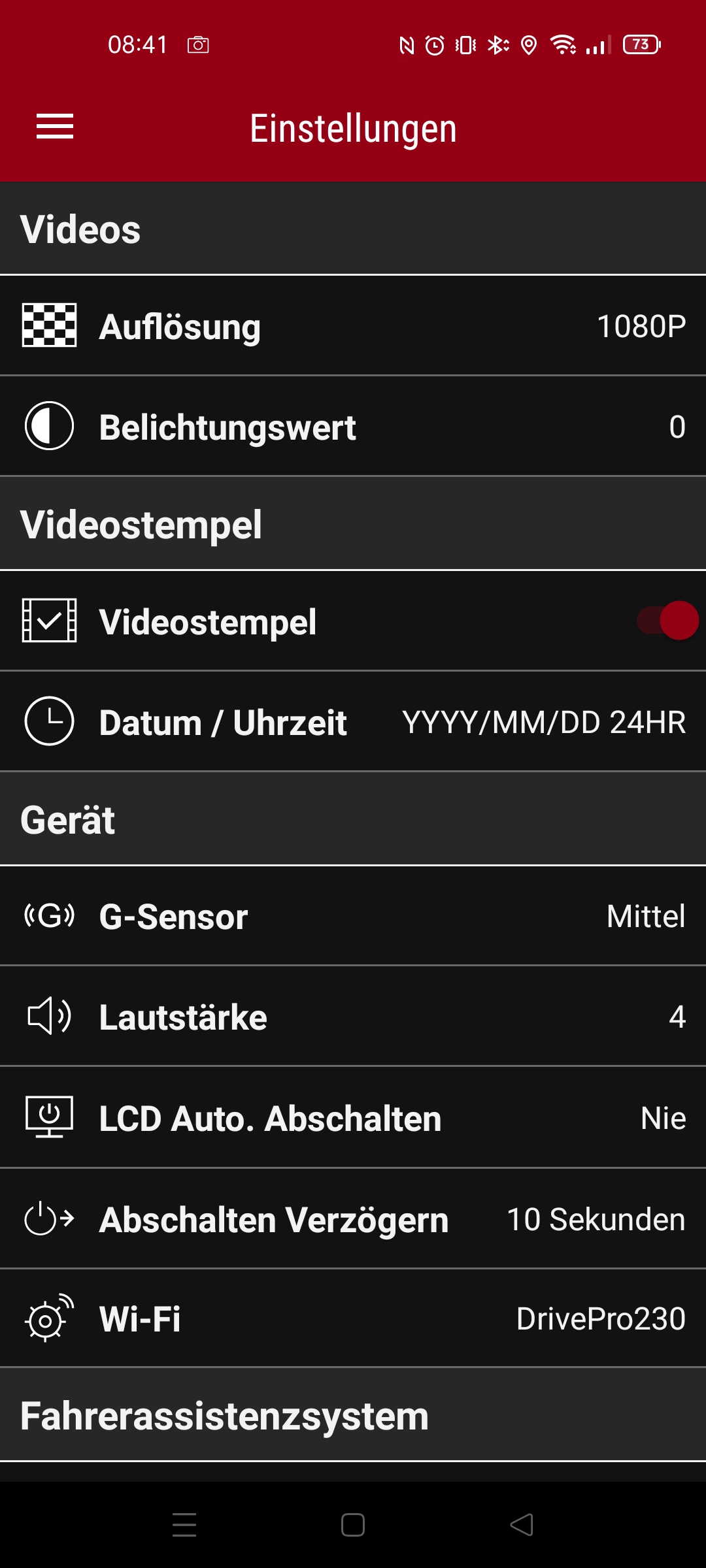Select LCD Auto. Abschalten option
Screen dimensions: 706x1568
point(353,1118)
